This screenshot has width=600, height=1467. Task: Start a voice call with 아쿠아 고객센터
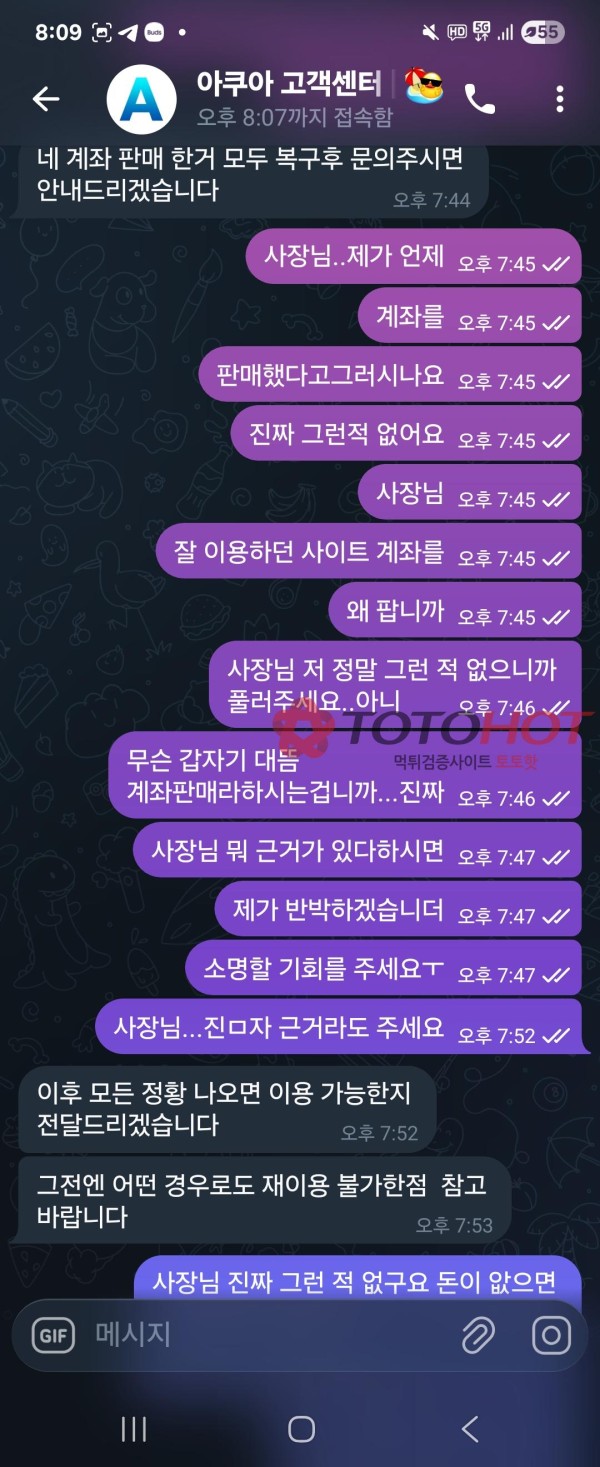480,98
